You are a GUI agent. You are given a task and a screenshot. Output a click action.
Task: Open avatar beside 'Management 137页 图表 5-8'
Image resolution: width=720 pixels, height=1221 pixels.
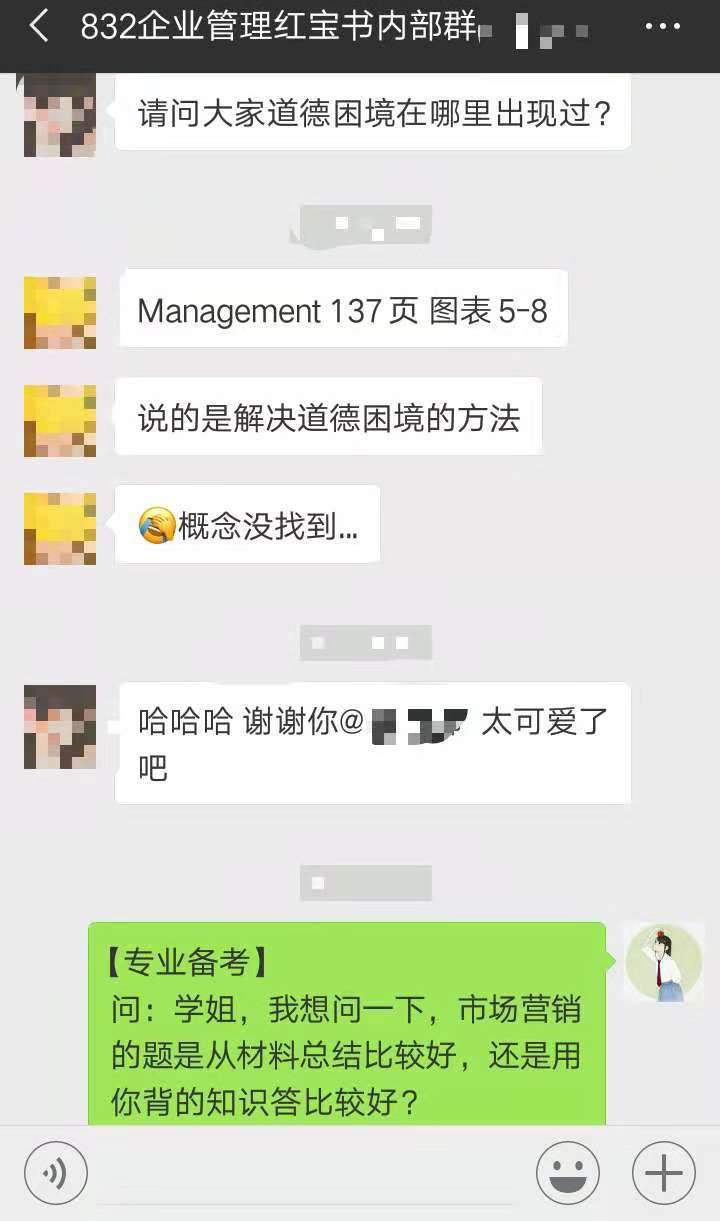[60, 313]
